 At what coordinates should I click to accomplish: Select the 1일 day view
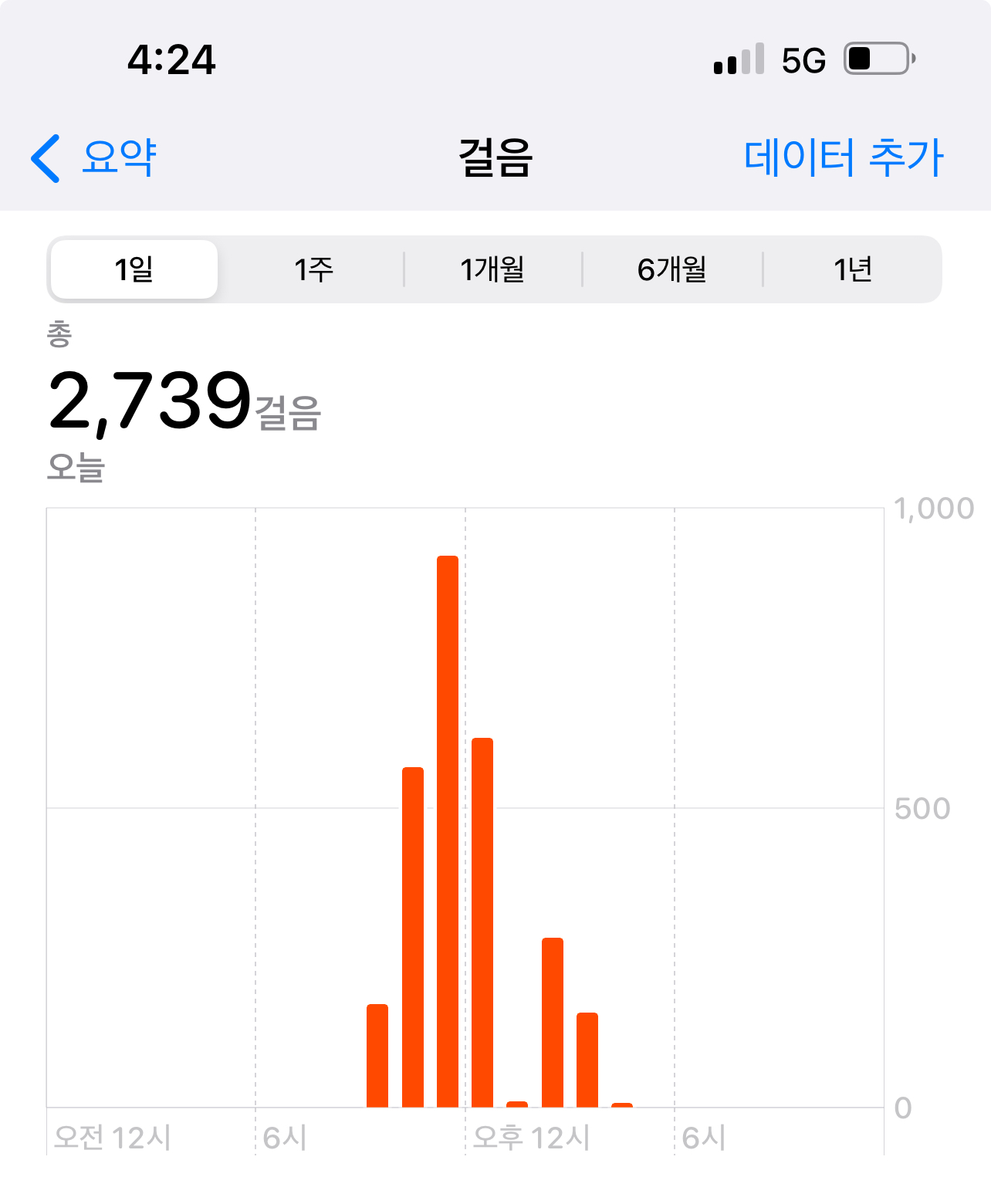coord(134,269)
